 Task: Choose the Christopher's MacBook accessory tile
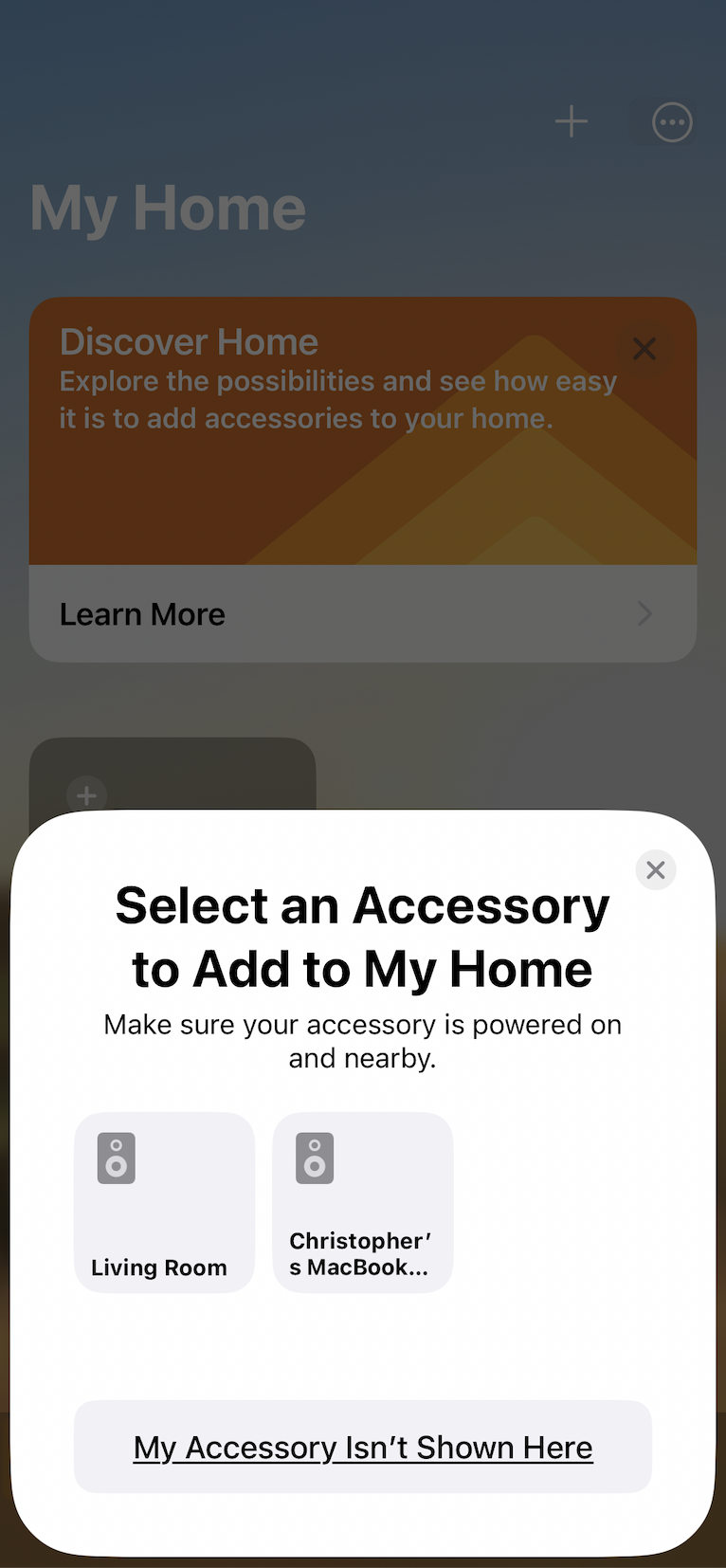pyautogui.click(x=362, y=1202)
